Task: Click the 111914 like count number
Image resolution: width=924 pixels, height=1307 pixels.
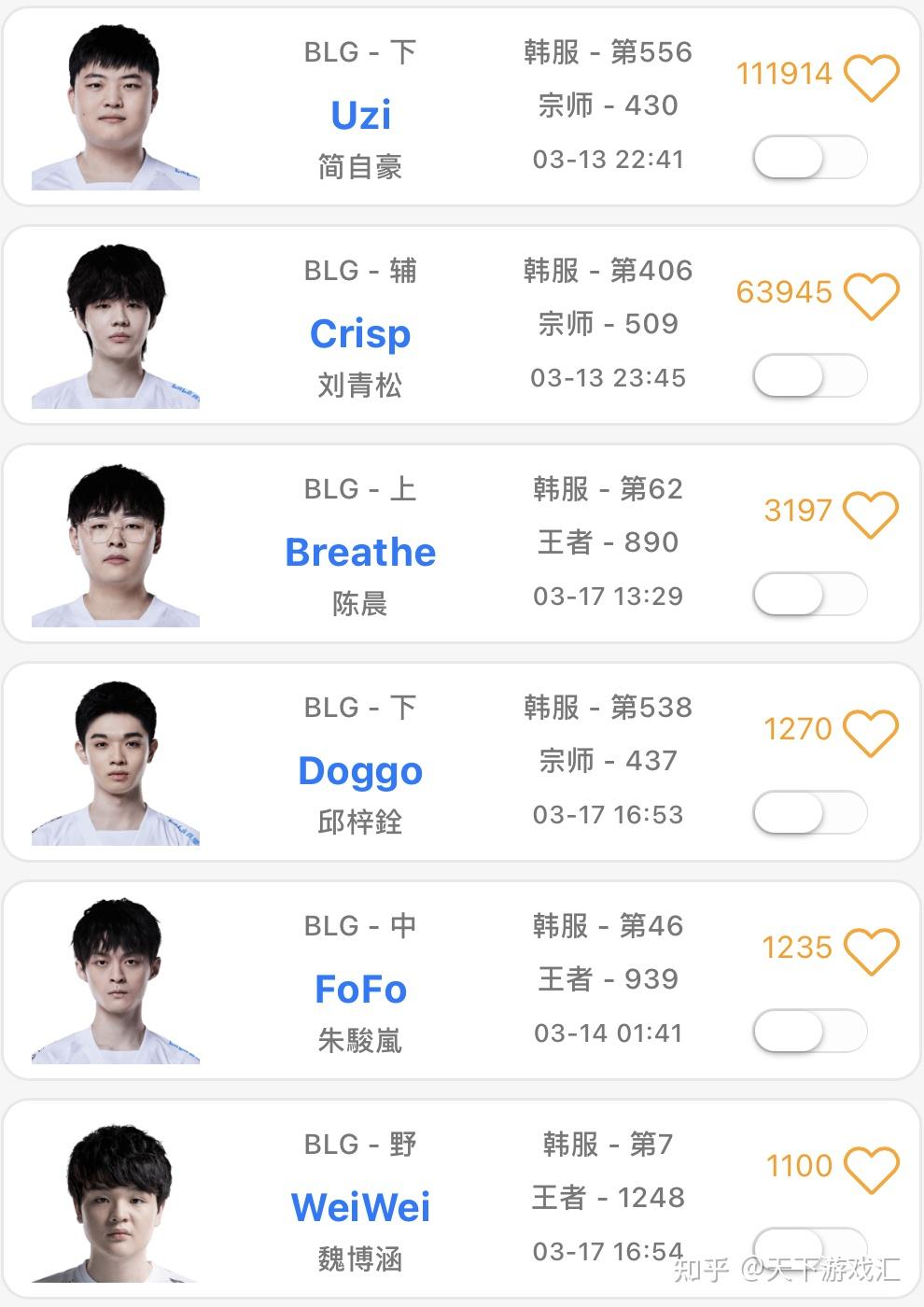Action: coord(785,73)
